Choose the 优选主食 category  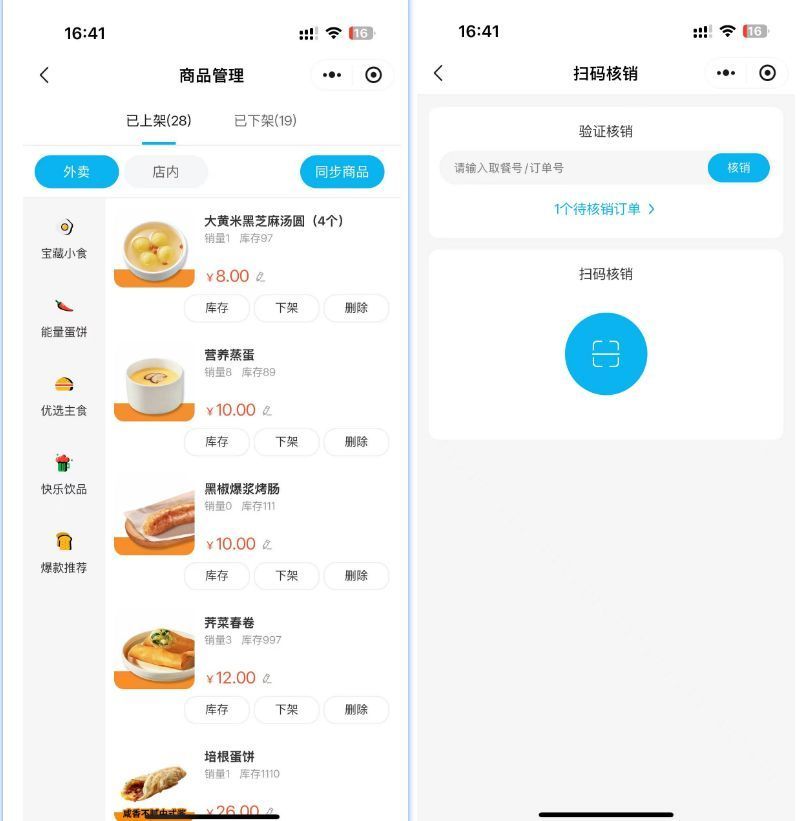click(64, 397)
